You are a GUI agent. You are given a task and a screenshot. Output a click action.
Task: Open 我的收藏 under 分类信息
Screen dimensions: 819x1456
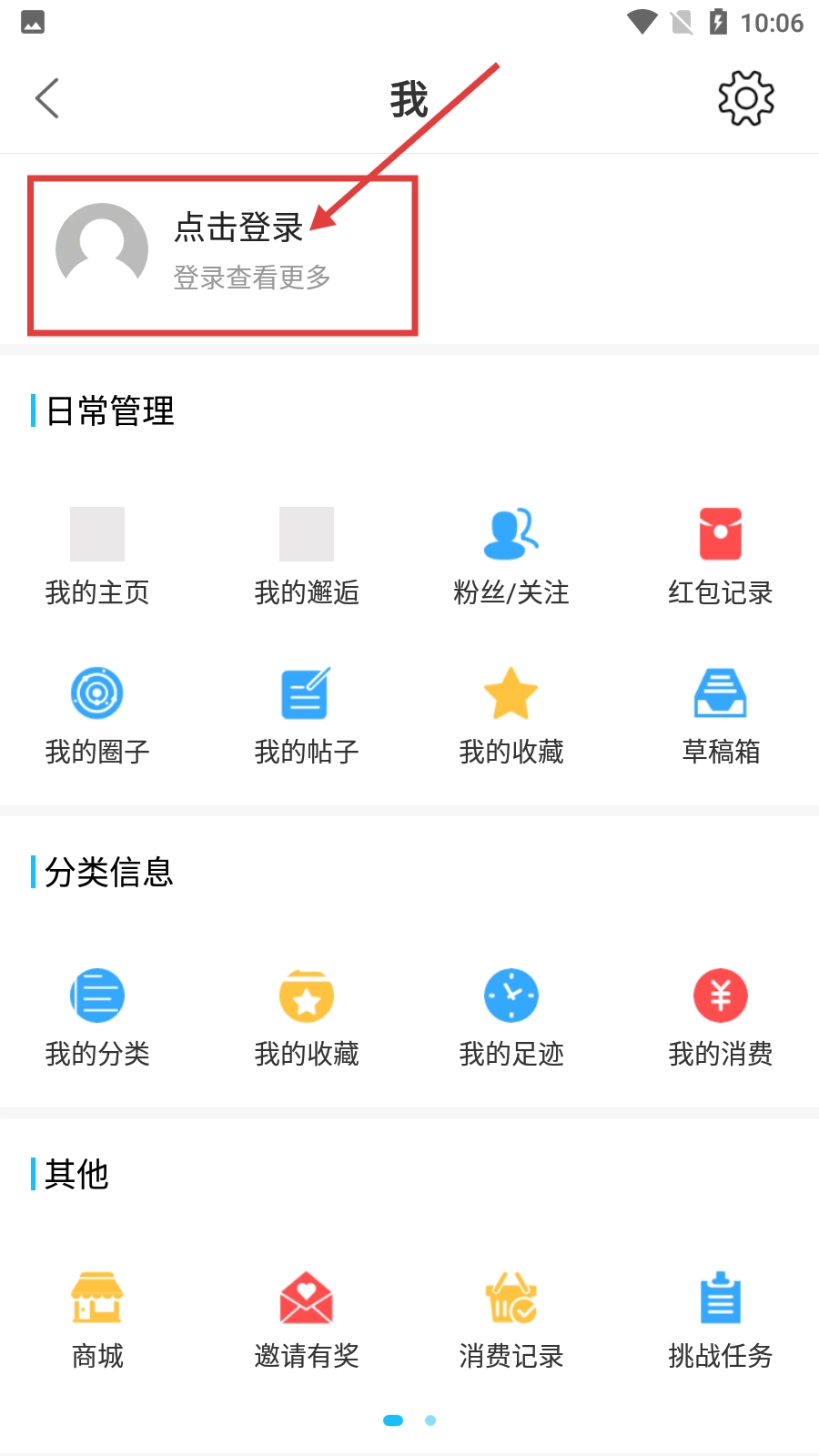pos(307,1016)
